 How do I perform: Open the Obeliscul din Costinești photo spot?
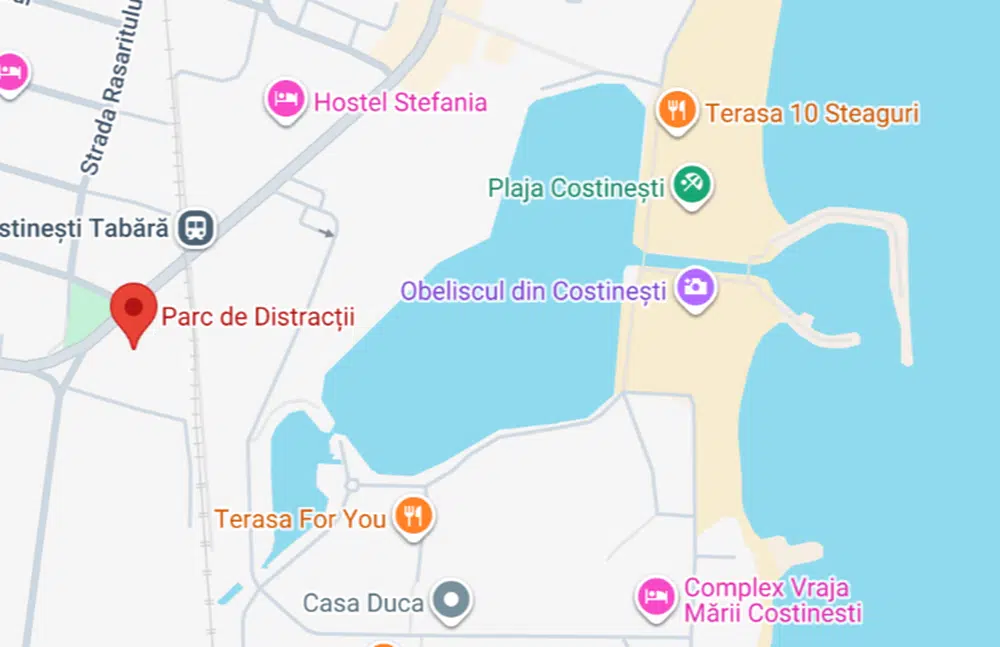click(x=695, y=287)
